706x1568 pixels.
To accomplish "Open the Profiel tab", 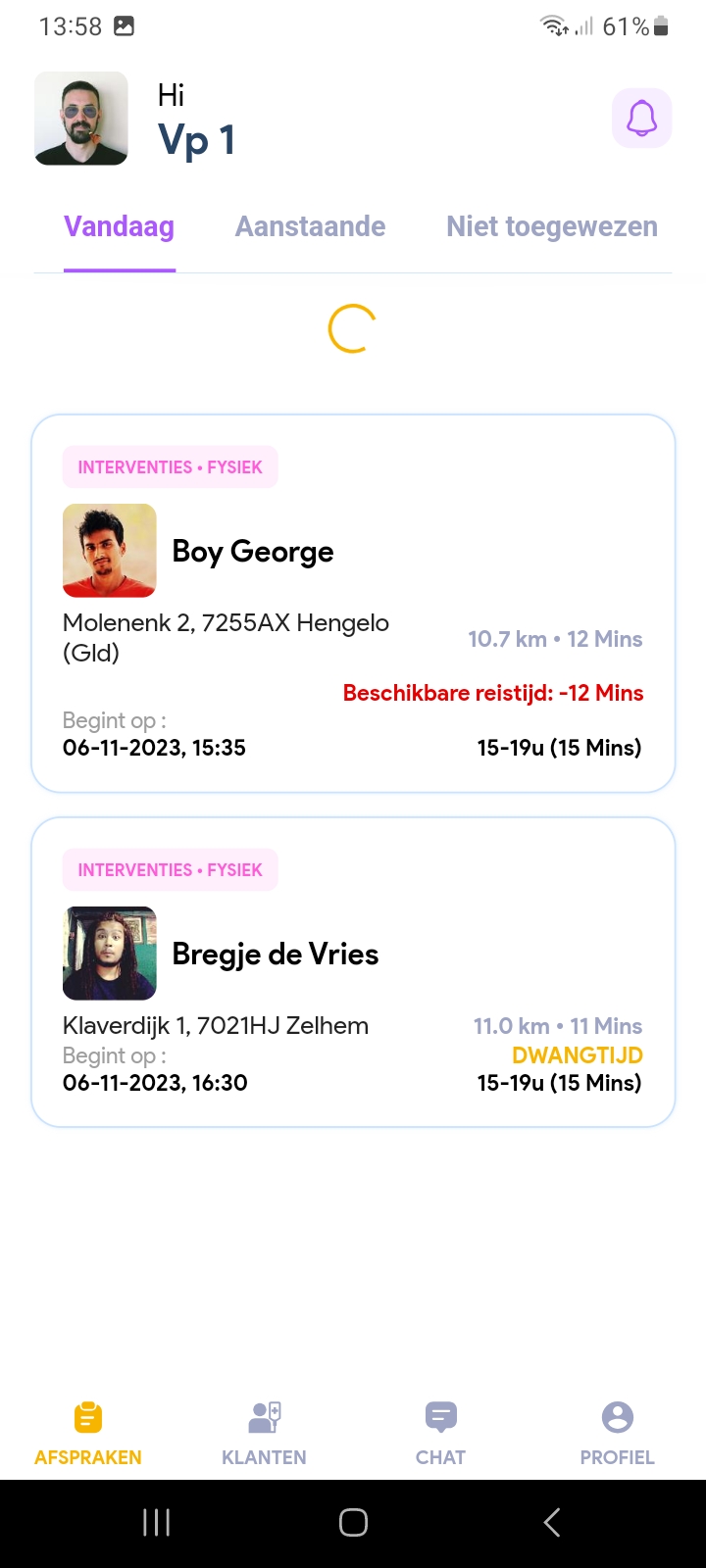I will 617,1433.
